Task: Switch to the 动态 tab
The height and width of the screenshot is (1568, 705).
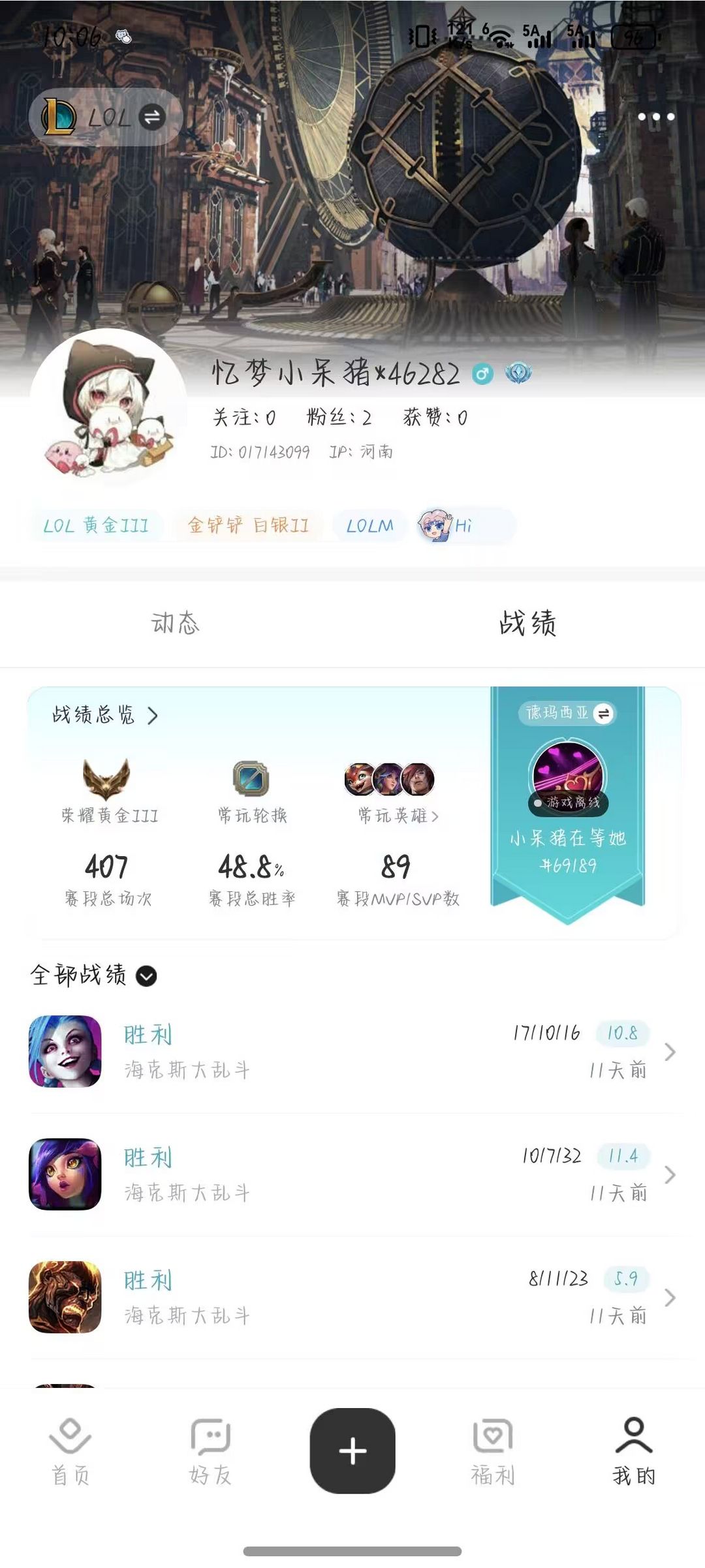Action: pyautogui.click(x=176, y=623)
